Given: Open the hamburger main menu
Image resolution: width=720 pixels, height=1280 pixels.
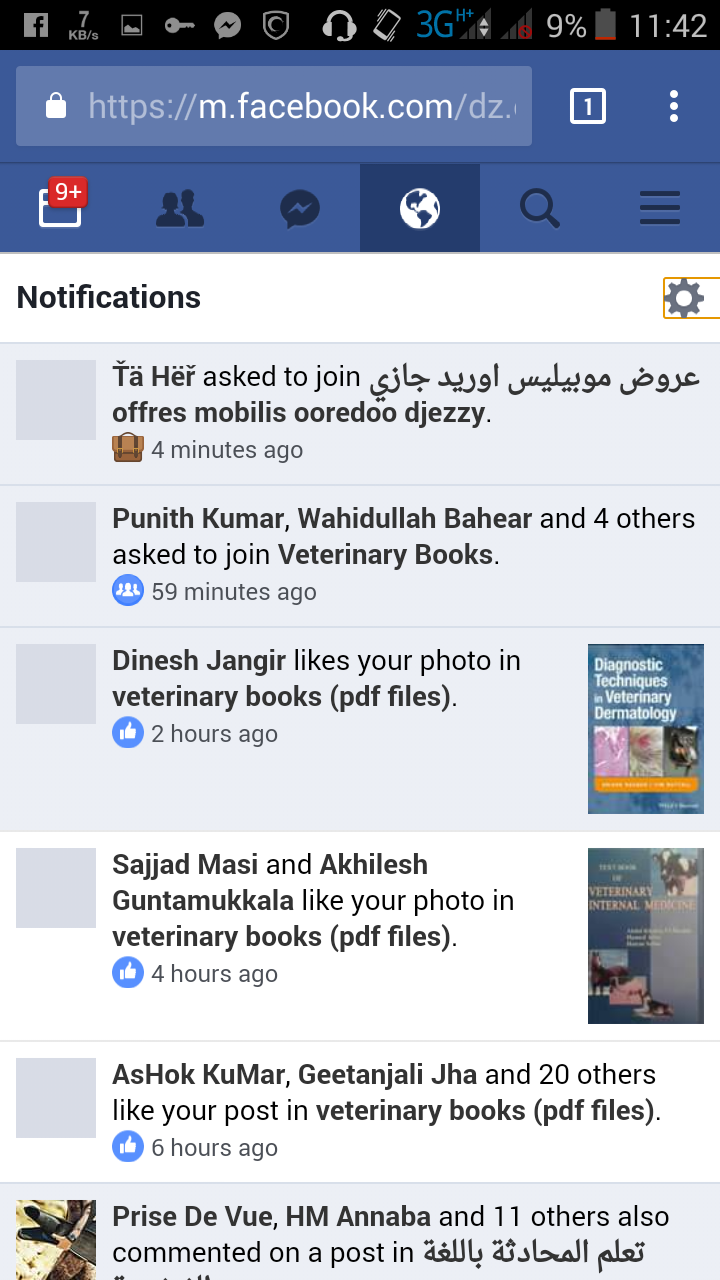Looking at the screenshot, I should click(660, 208).
